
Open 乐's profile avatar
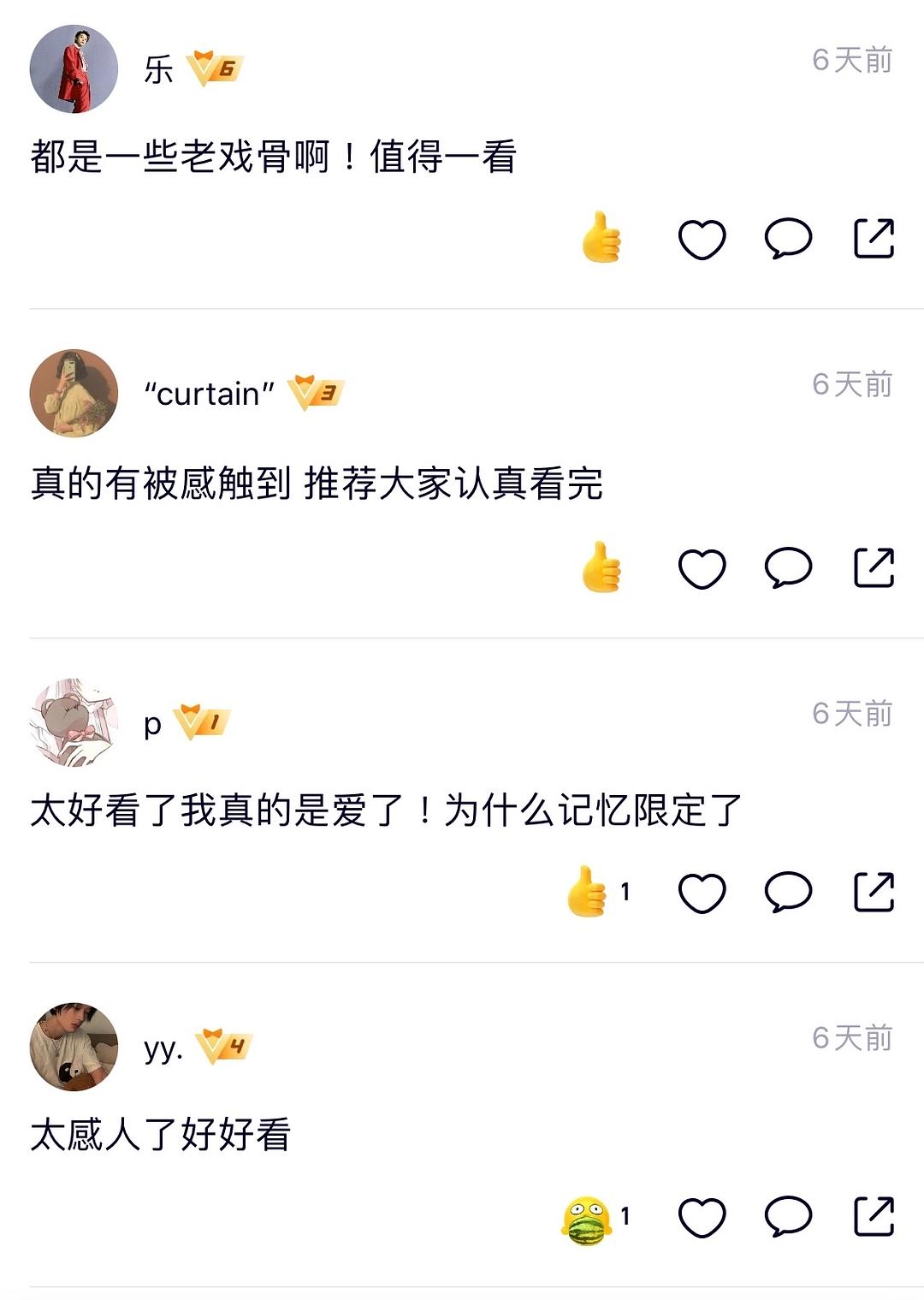tap(74, 68)
